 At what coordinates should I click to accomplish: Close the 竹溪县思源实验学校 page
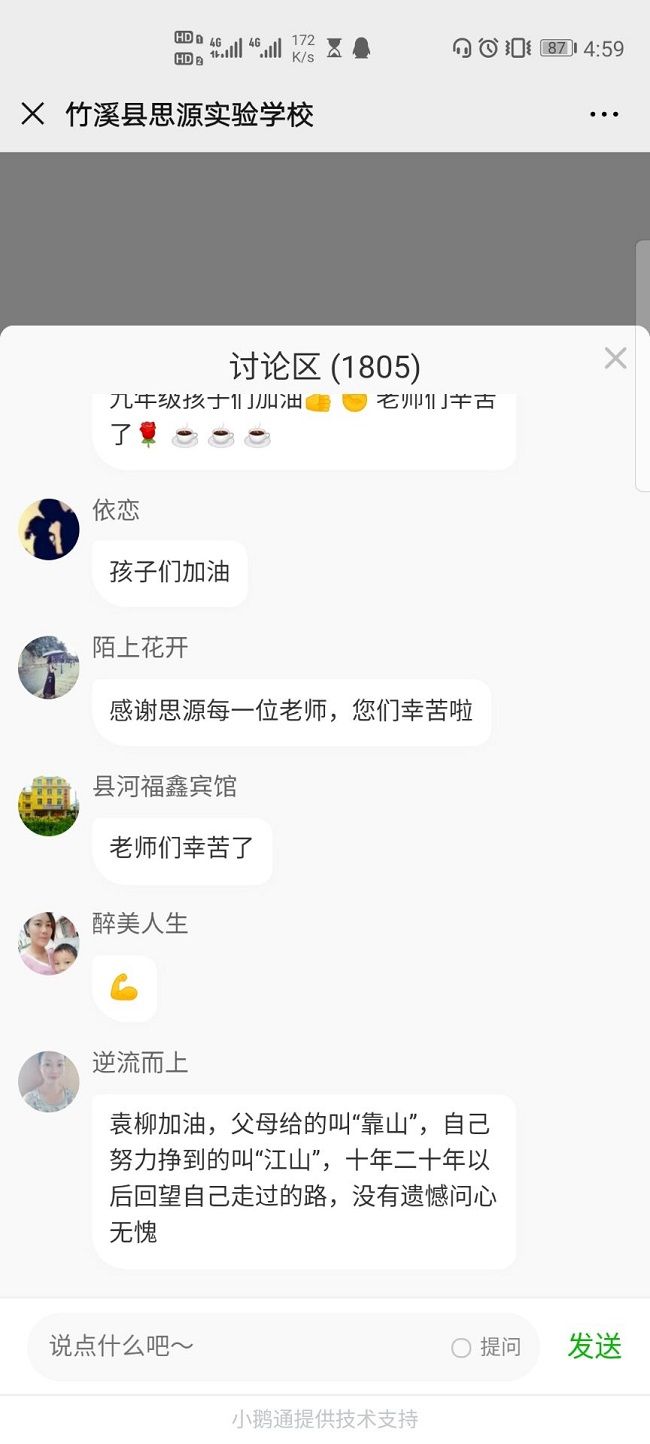click(x=33, y=114)
